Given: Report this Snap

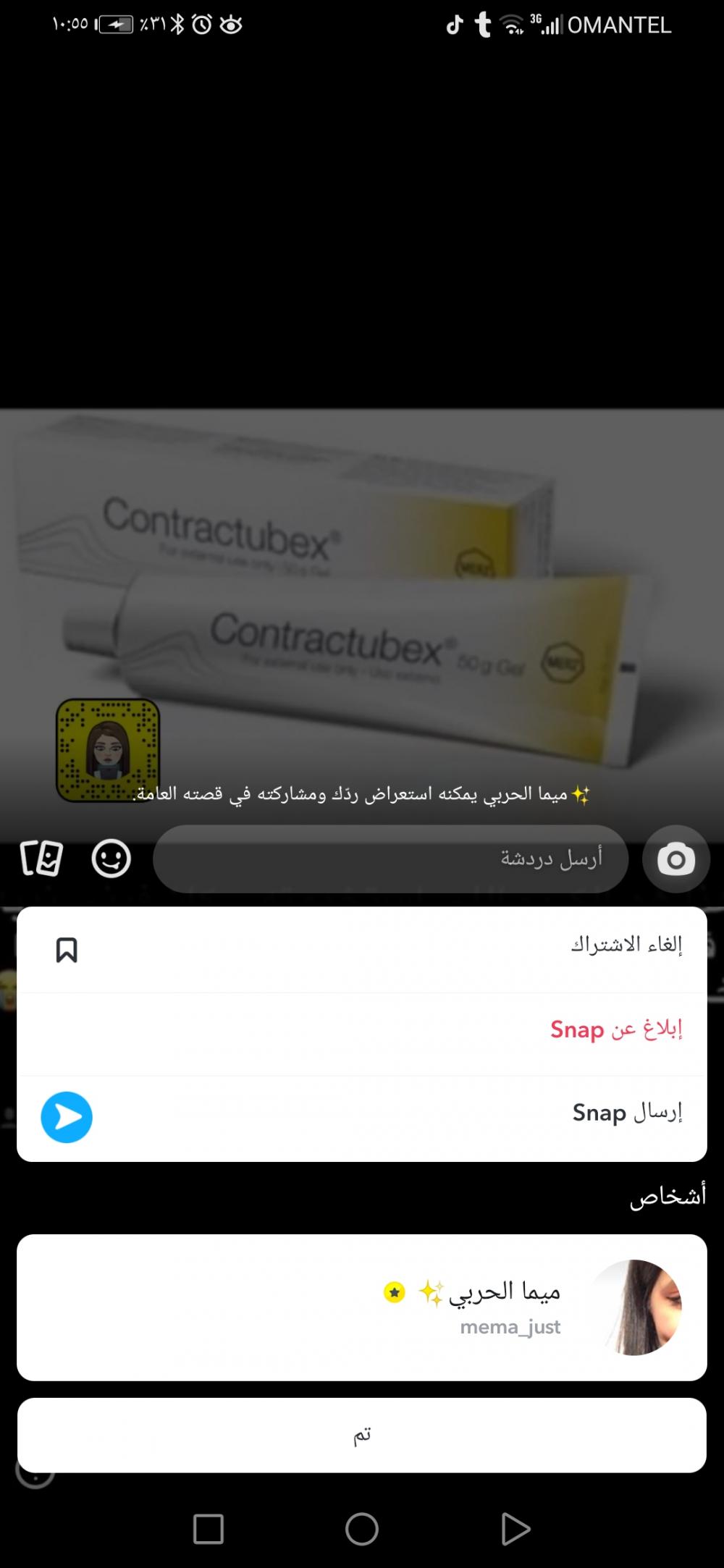Looking at the screenshot, I should click(x=362, y=1032).
